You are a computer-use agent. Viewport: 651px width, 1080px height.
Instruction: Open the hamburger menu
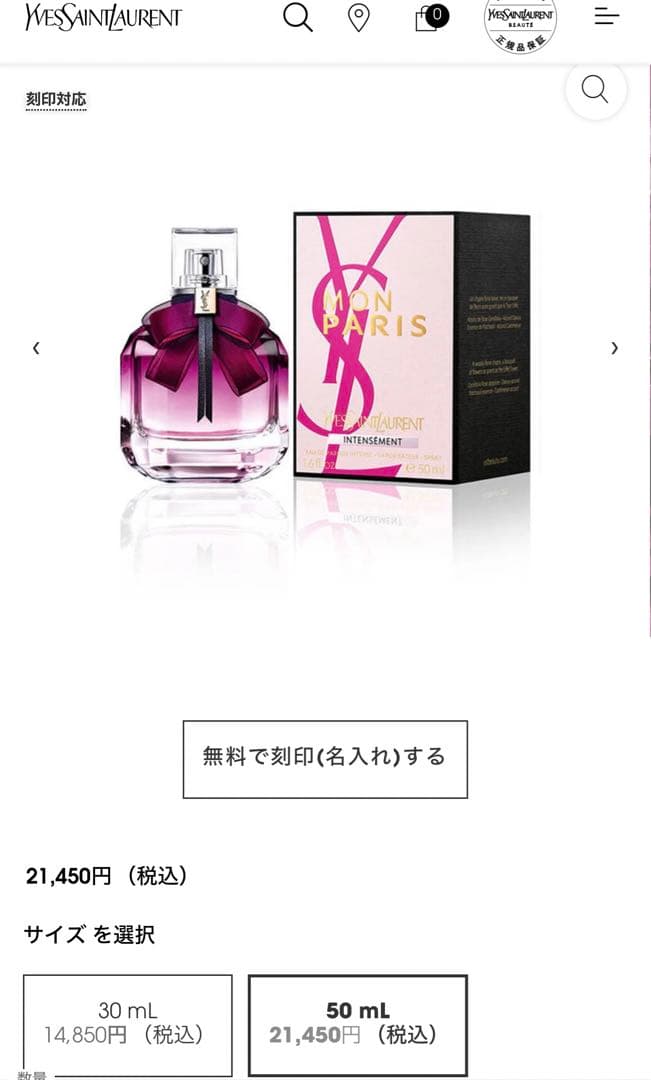[606, 16]
